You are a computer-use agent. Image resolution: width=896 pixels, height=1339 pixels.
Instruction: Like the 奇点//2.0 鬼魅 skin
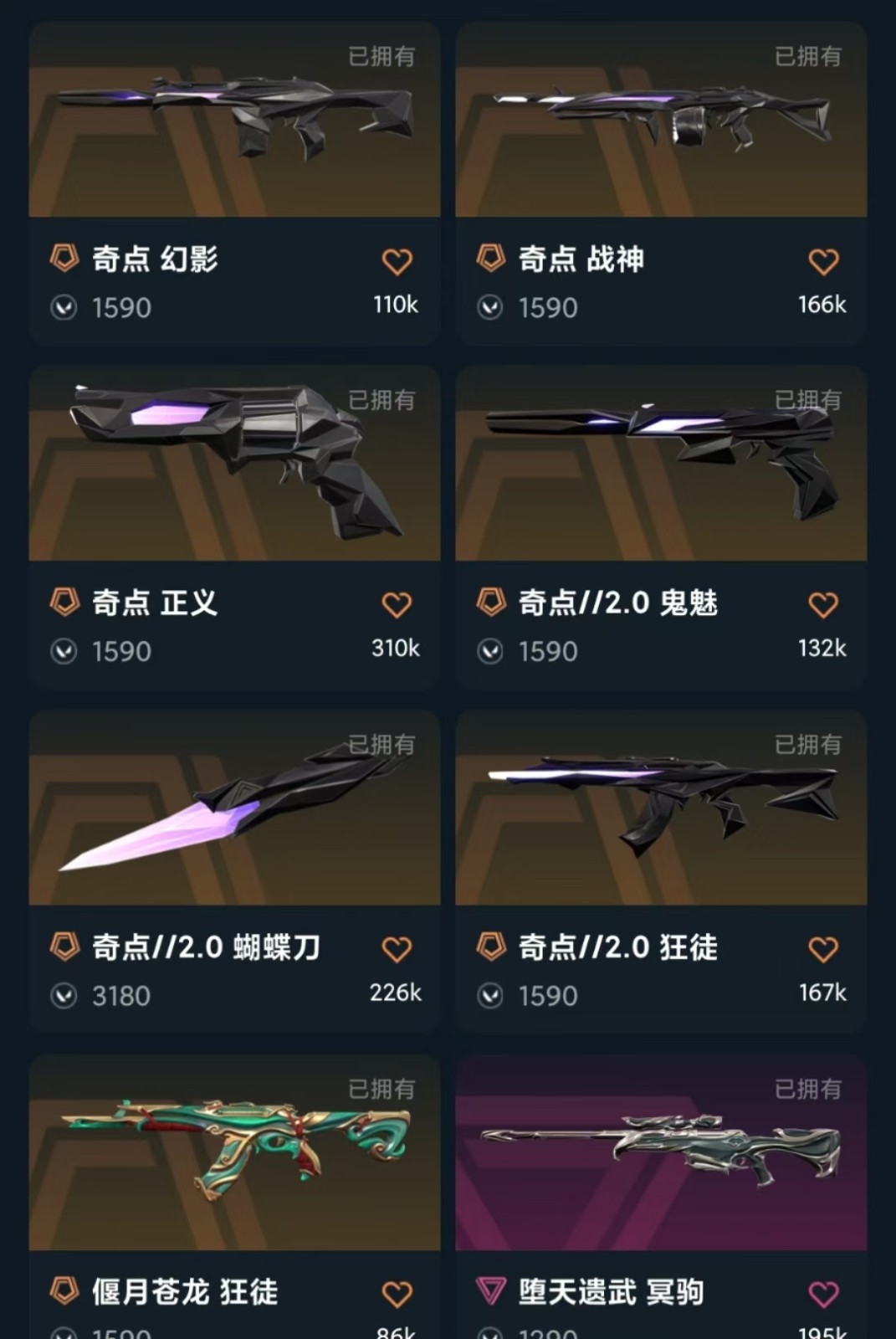pyautogui.click(x=823, y=604)
